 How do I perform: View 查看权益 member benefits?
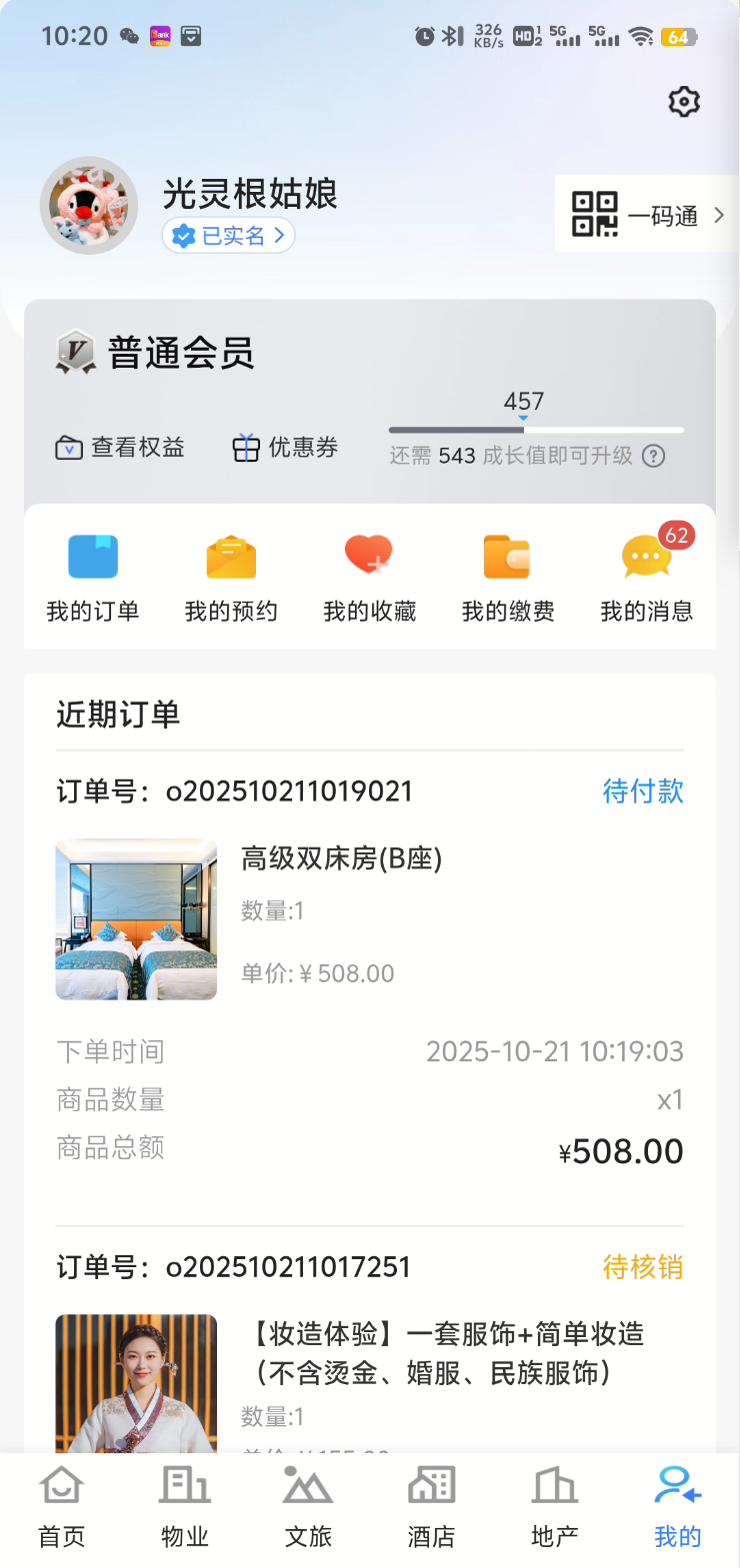120,448
